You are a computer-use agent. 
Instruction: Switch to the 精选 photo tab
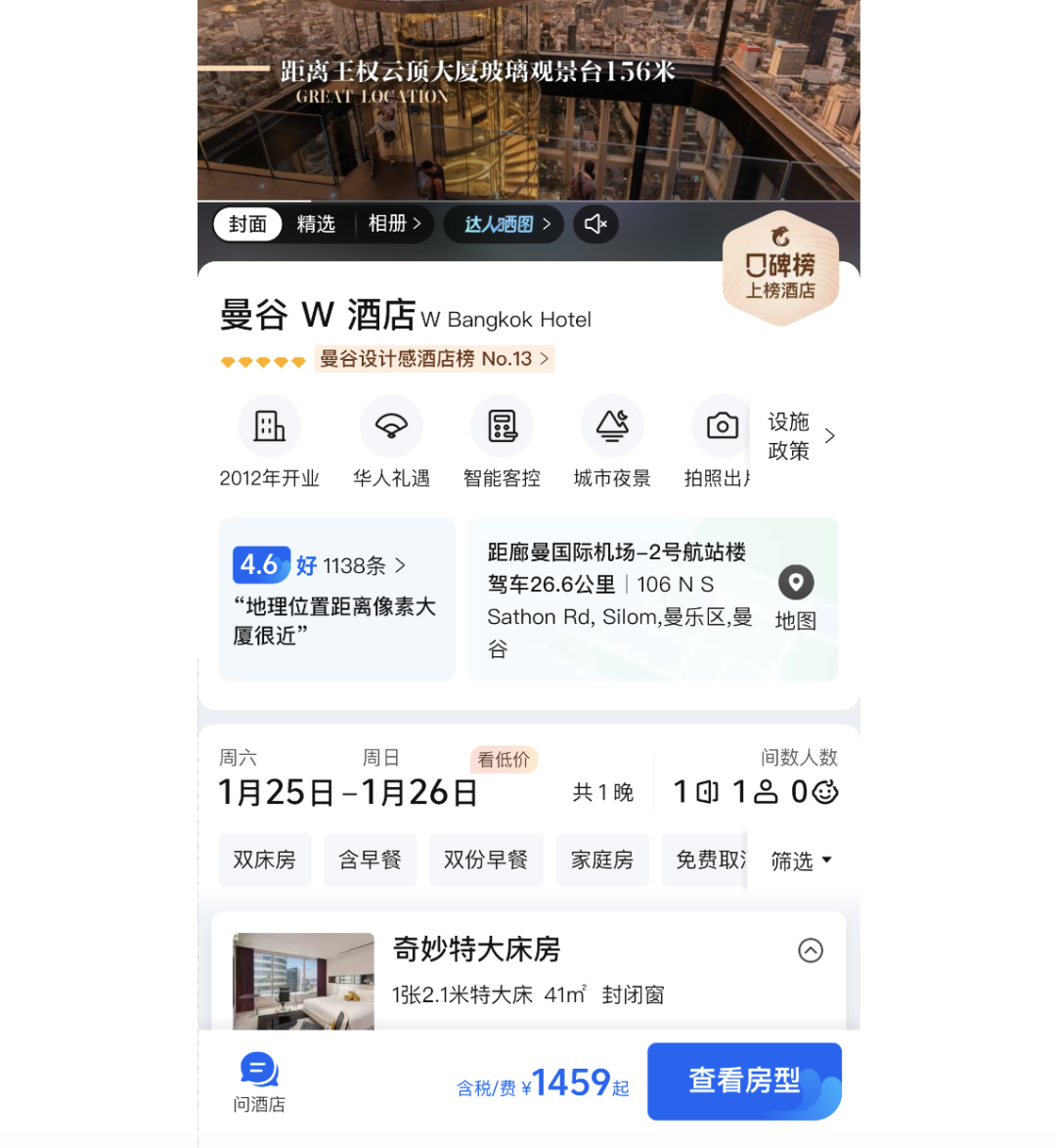pos(316,224)
